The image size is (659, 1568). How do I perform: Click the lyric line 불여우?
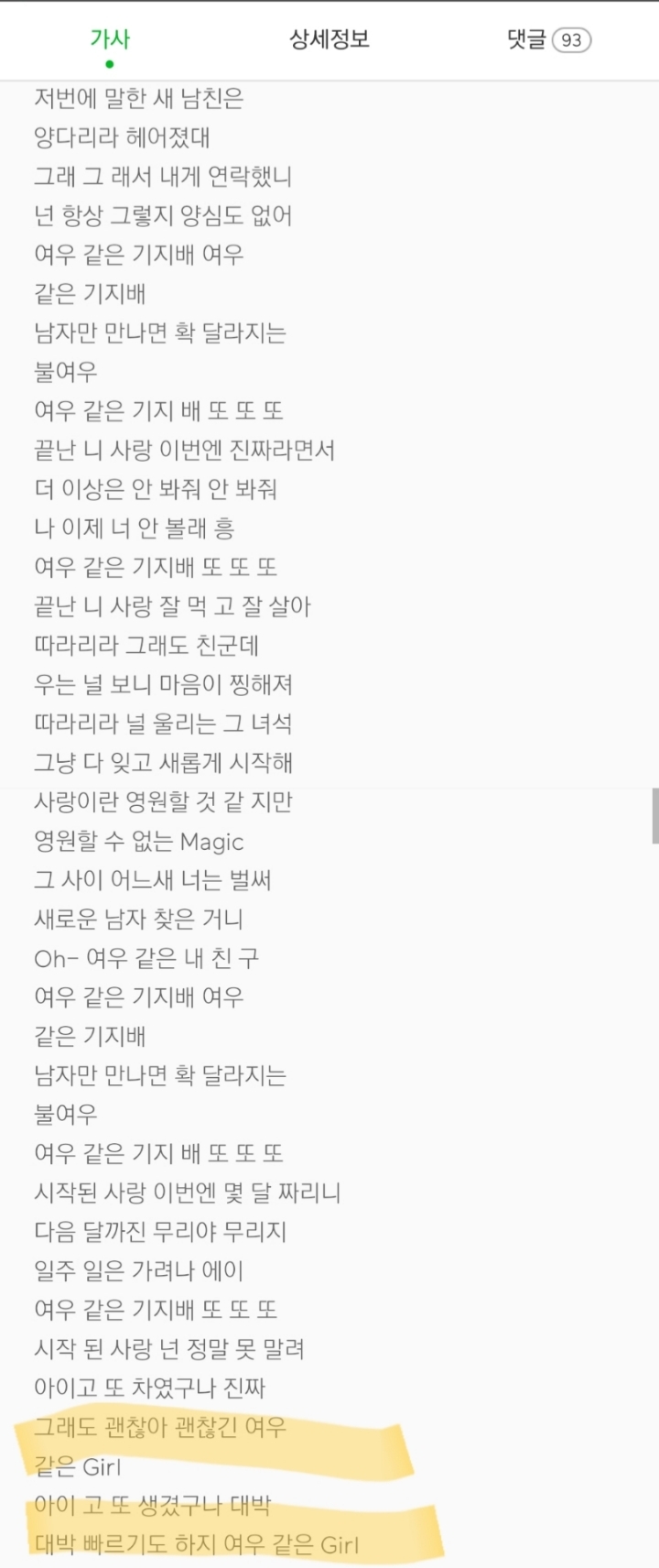pyautogui.click(x=63, y=372)
